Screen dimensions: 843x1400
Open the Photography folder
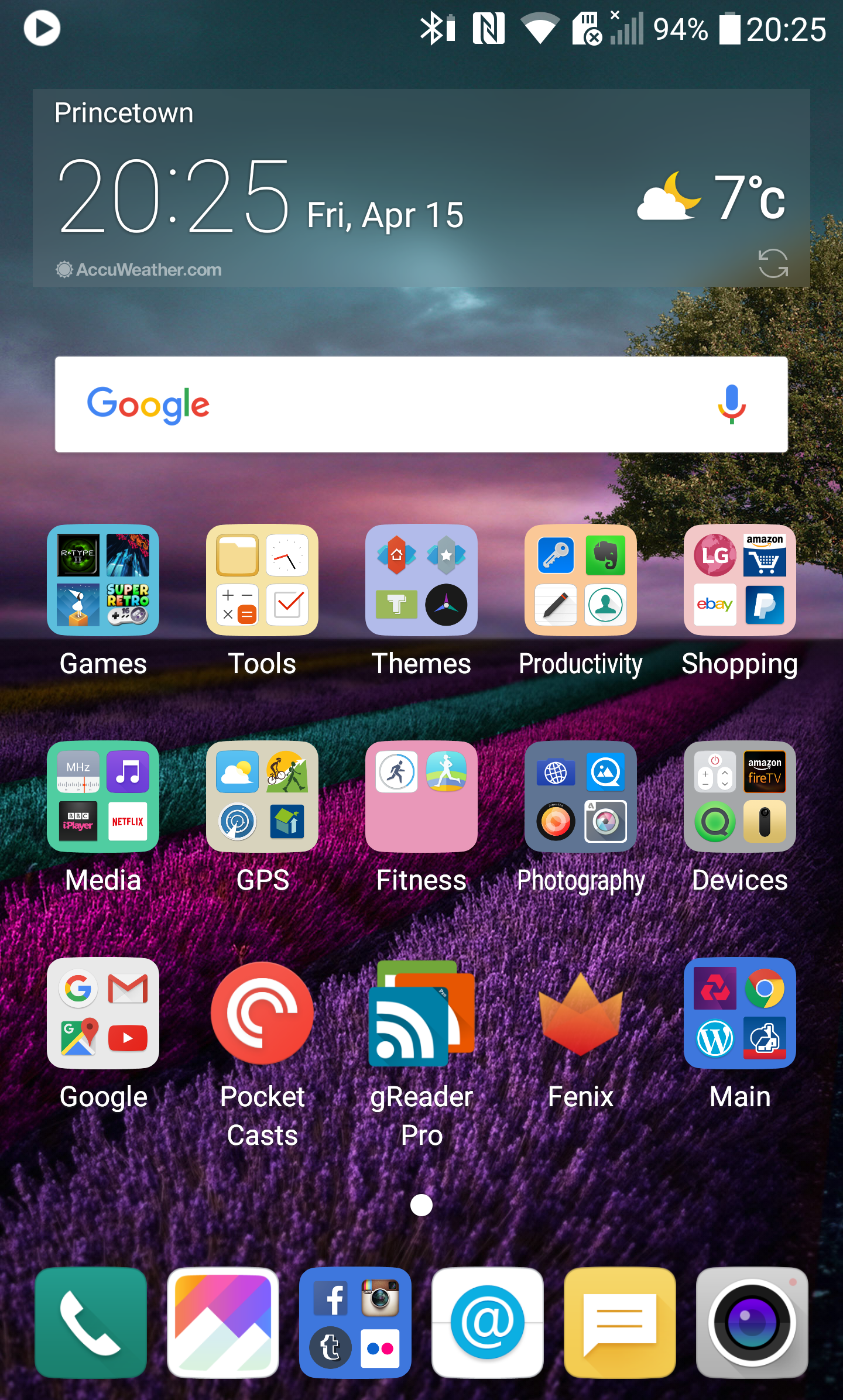pyautogui.click(x=581, y=797)
